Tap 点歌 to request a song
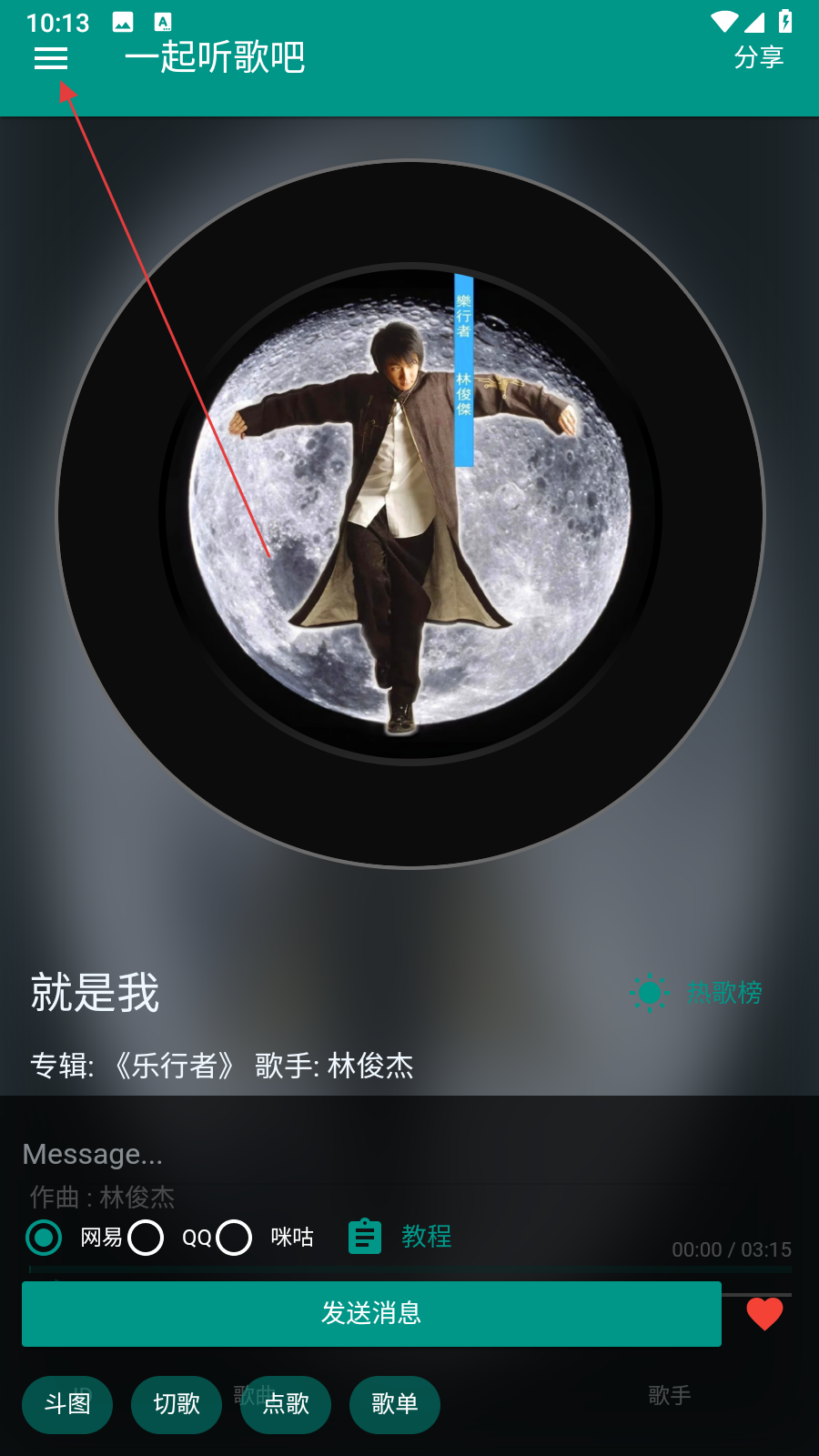This screenshot has height=1456, width=819. click(286, 1404)
